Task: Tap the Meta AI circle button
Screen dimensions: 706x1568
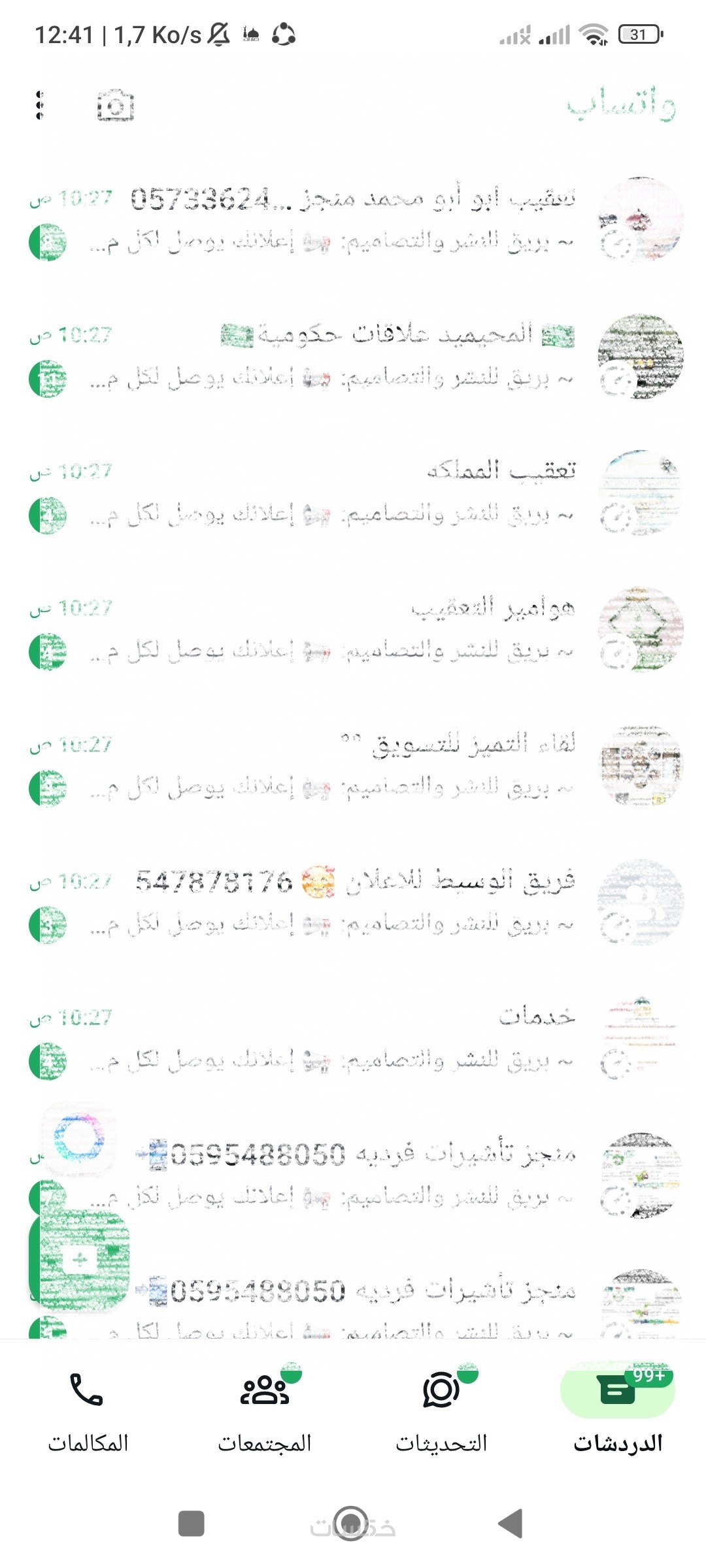Action: [x=79, y=1137]
